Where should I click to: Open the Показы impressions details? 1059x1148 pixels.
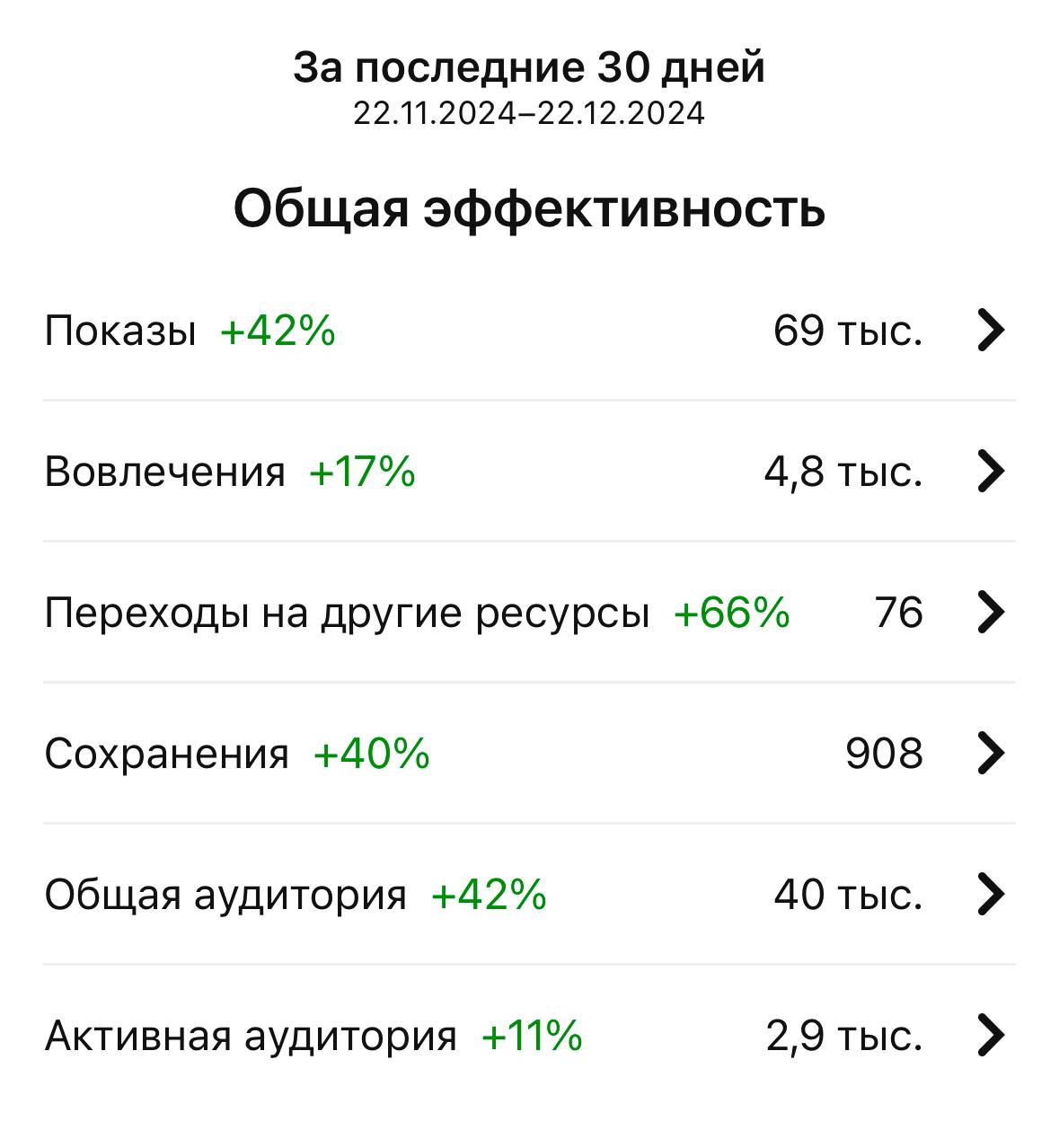pos(989,331)
